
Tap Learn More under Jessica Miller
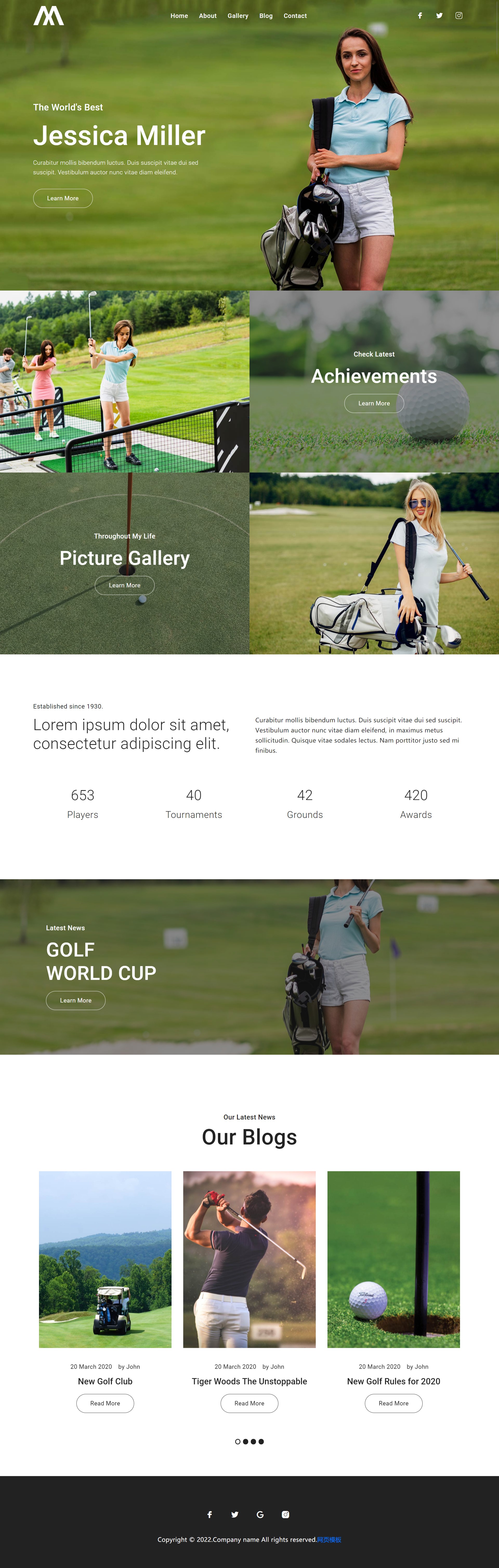pyautogui.click(x=63, y=199)
